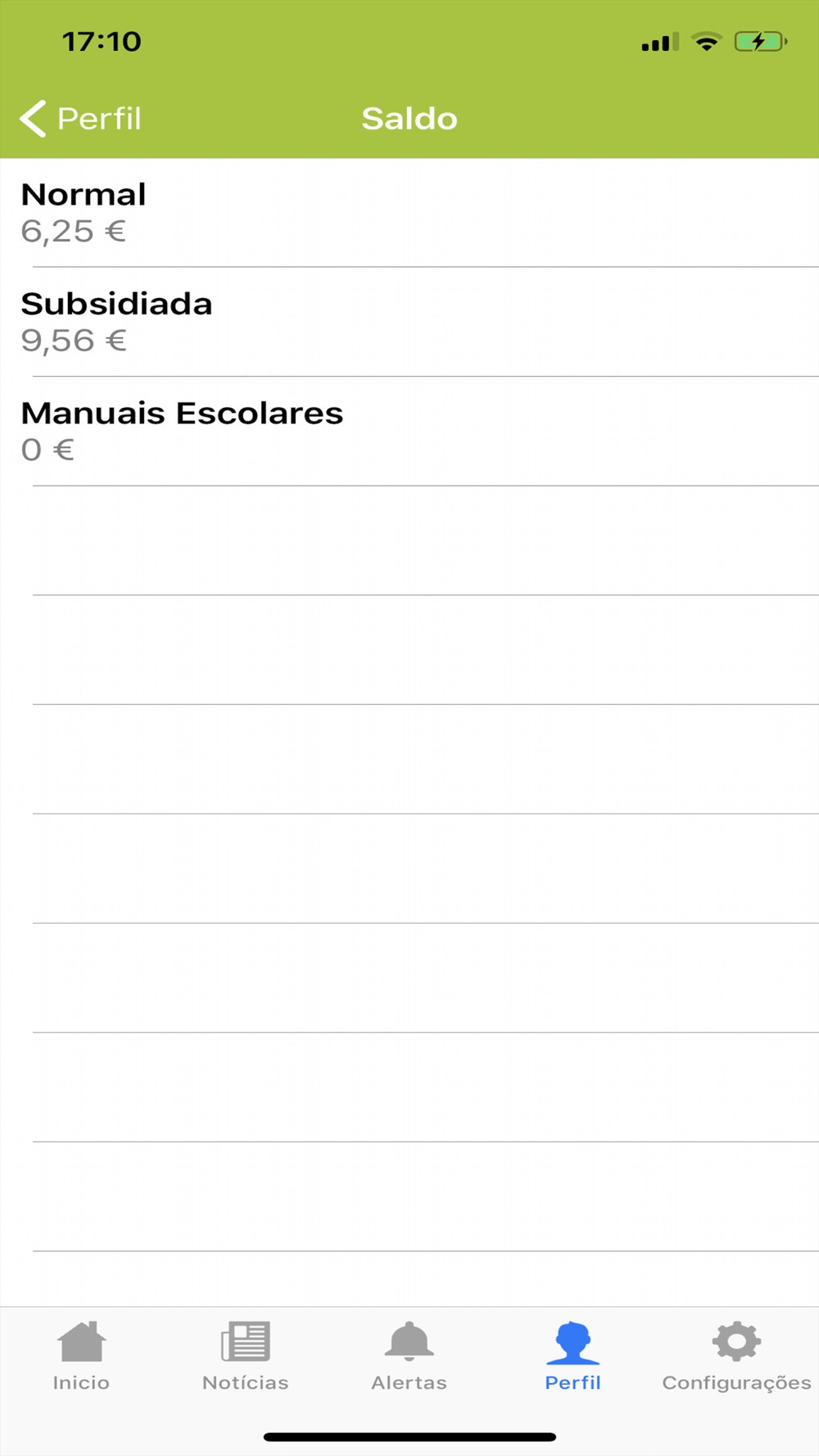
Task: Switch to the Alertas tab
Action: [409, 1356]
